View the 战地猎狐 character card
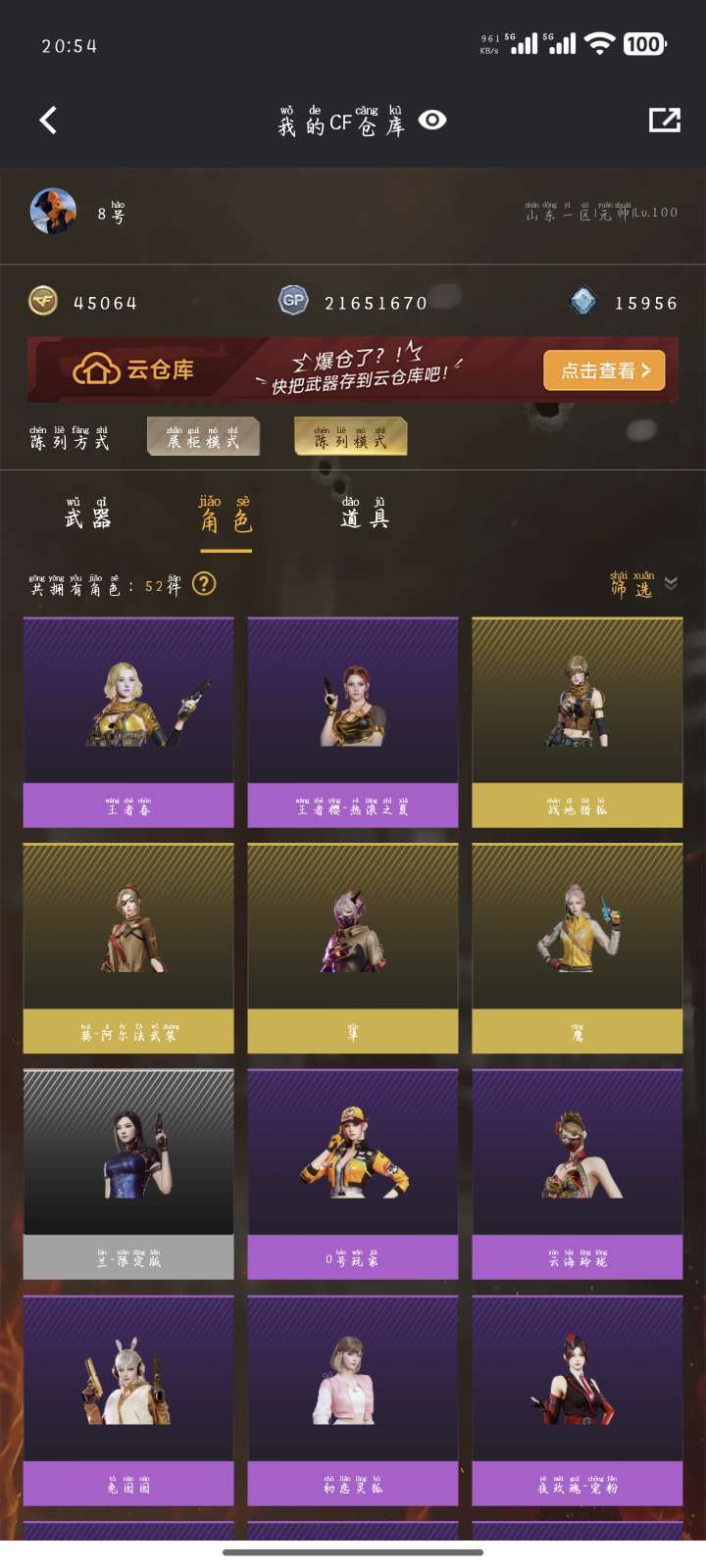The width and height of the screenshot is (706, 1568). coord(578,722)
